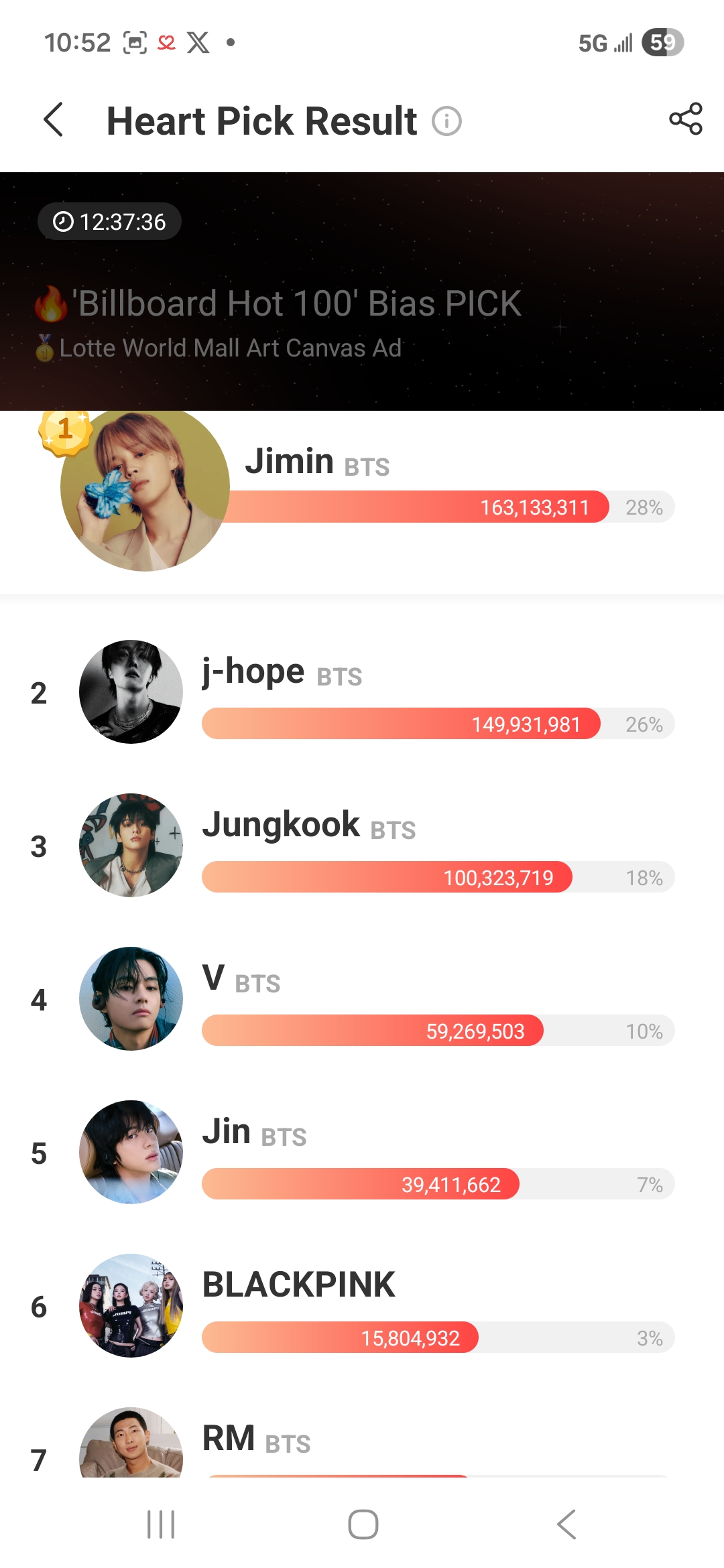Tap the countdown timer clock icon
The image size is (724, 1568).
(65, 222)
